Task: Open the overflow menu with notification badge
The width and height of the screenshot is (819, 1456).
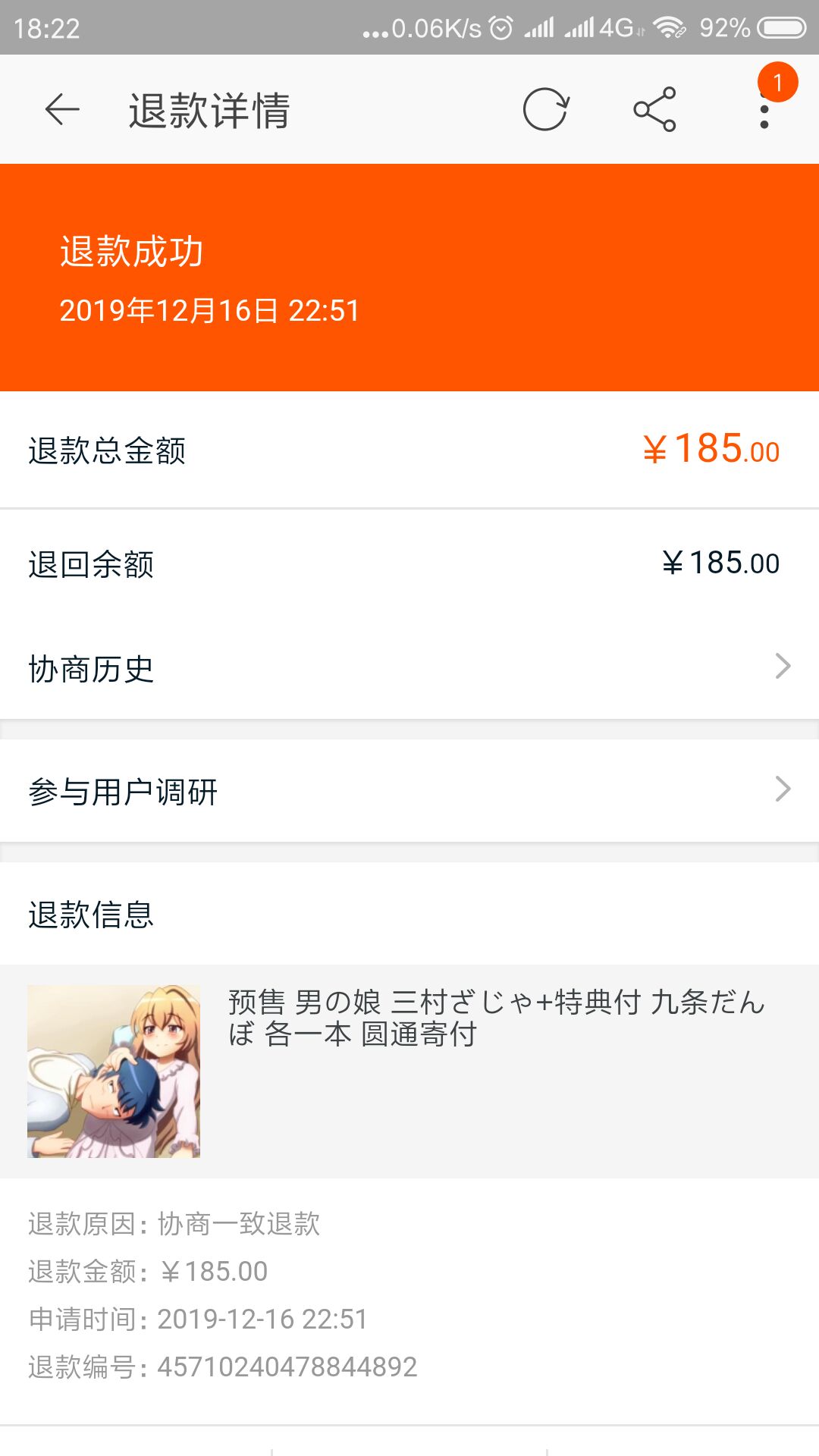Action: 764,110
